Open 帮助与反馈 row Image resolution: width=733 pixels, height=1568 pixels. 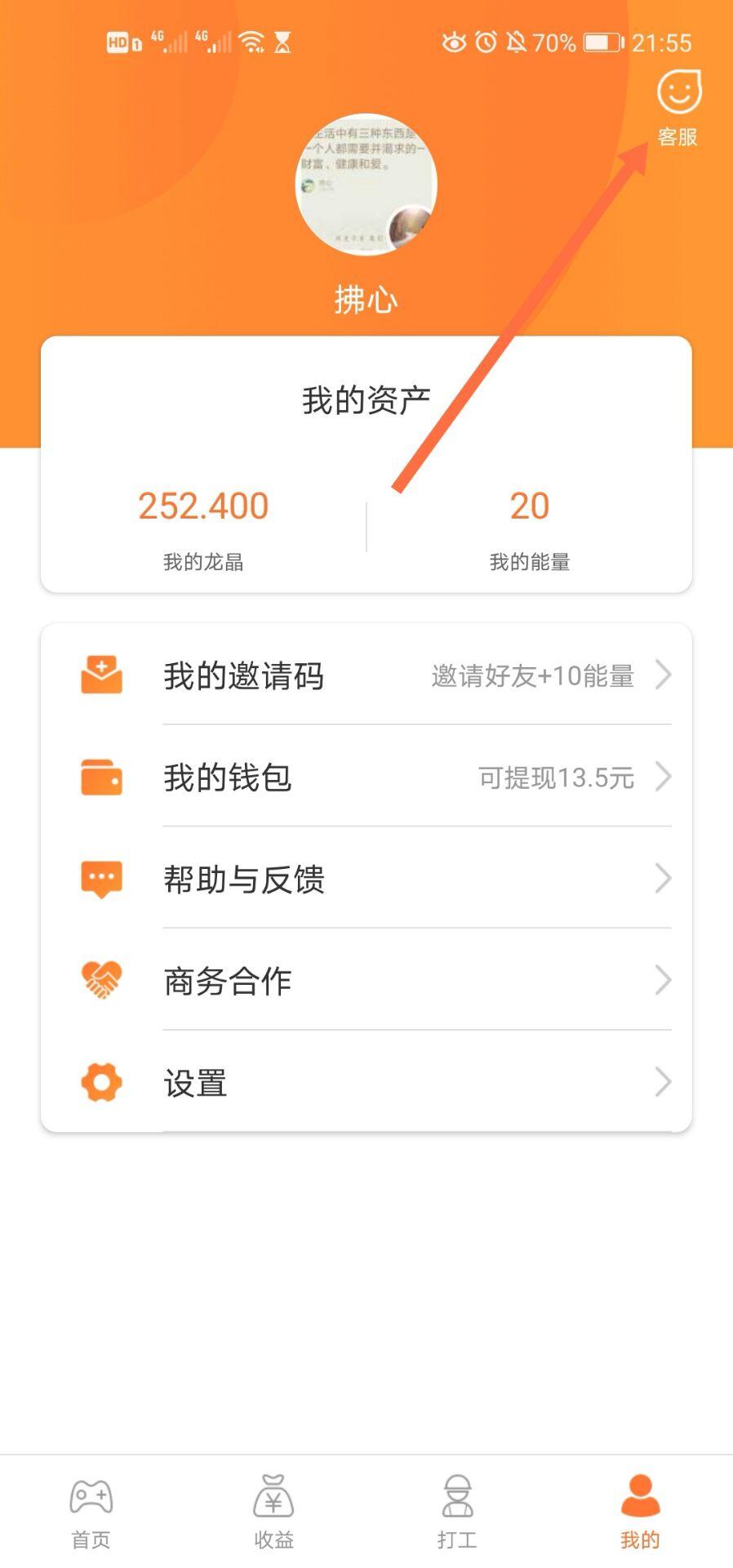(366, 879)
